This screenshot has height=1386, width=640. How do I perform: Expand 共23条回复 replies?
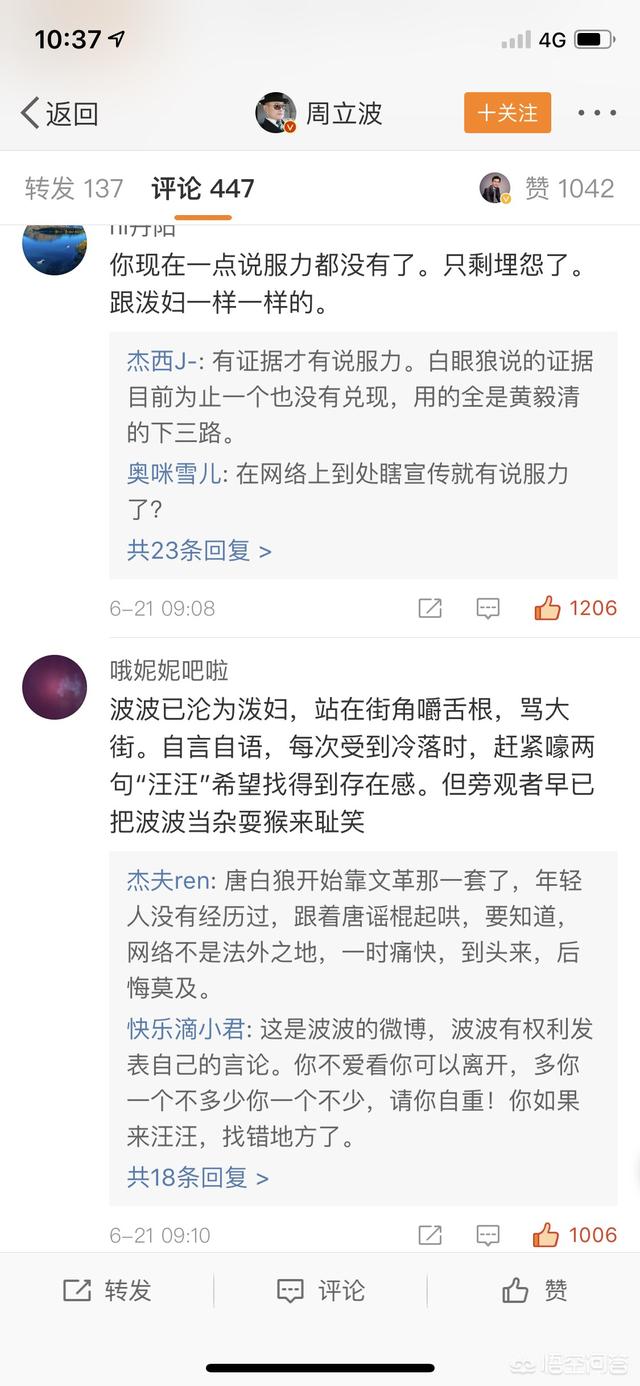pyautogui.click(x=199, y=550)
